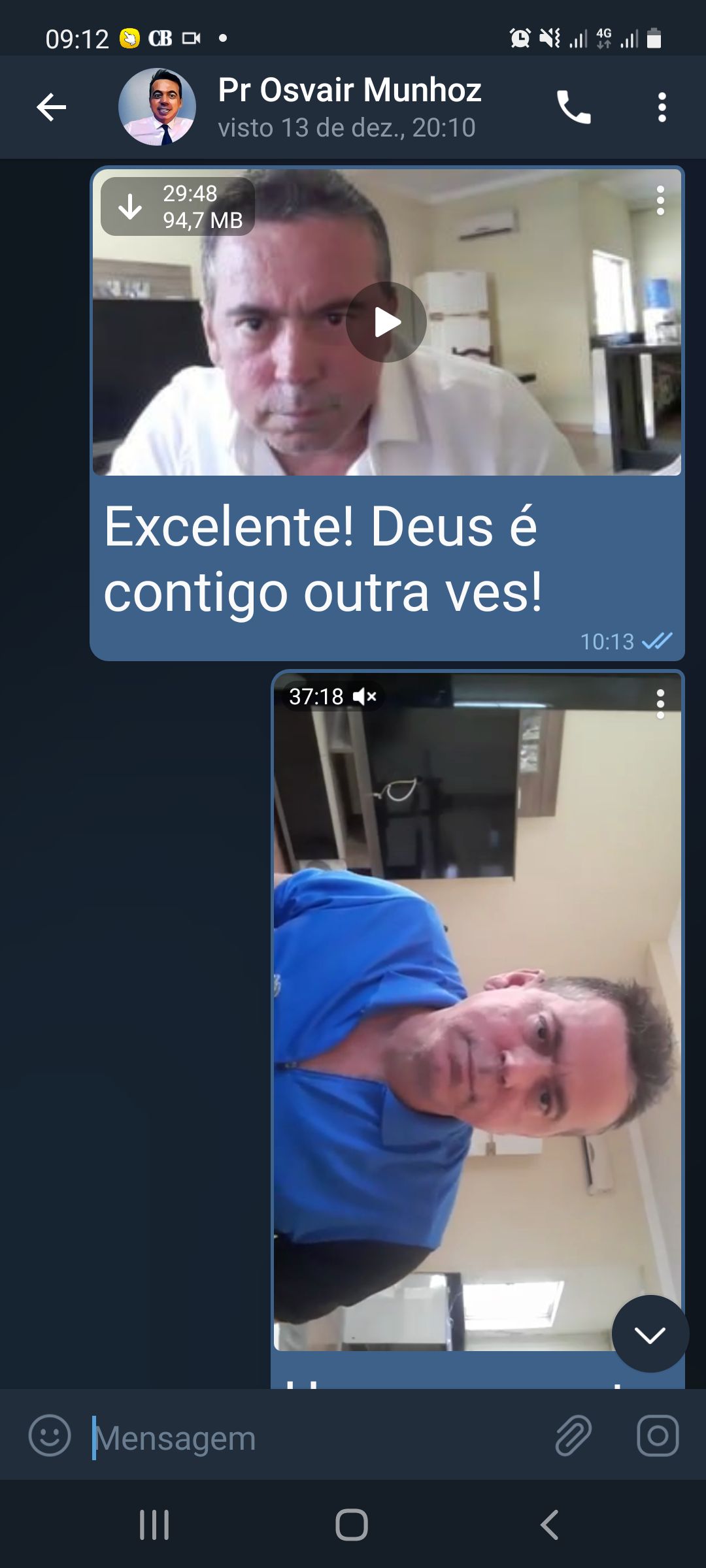Screen dimensions: 706x1568
Task: Jump to the bottom of the chat
Action: coord(650,1333)
